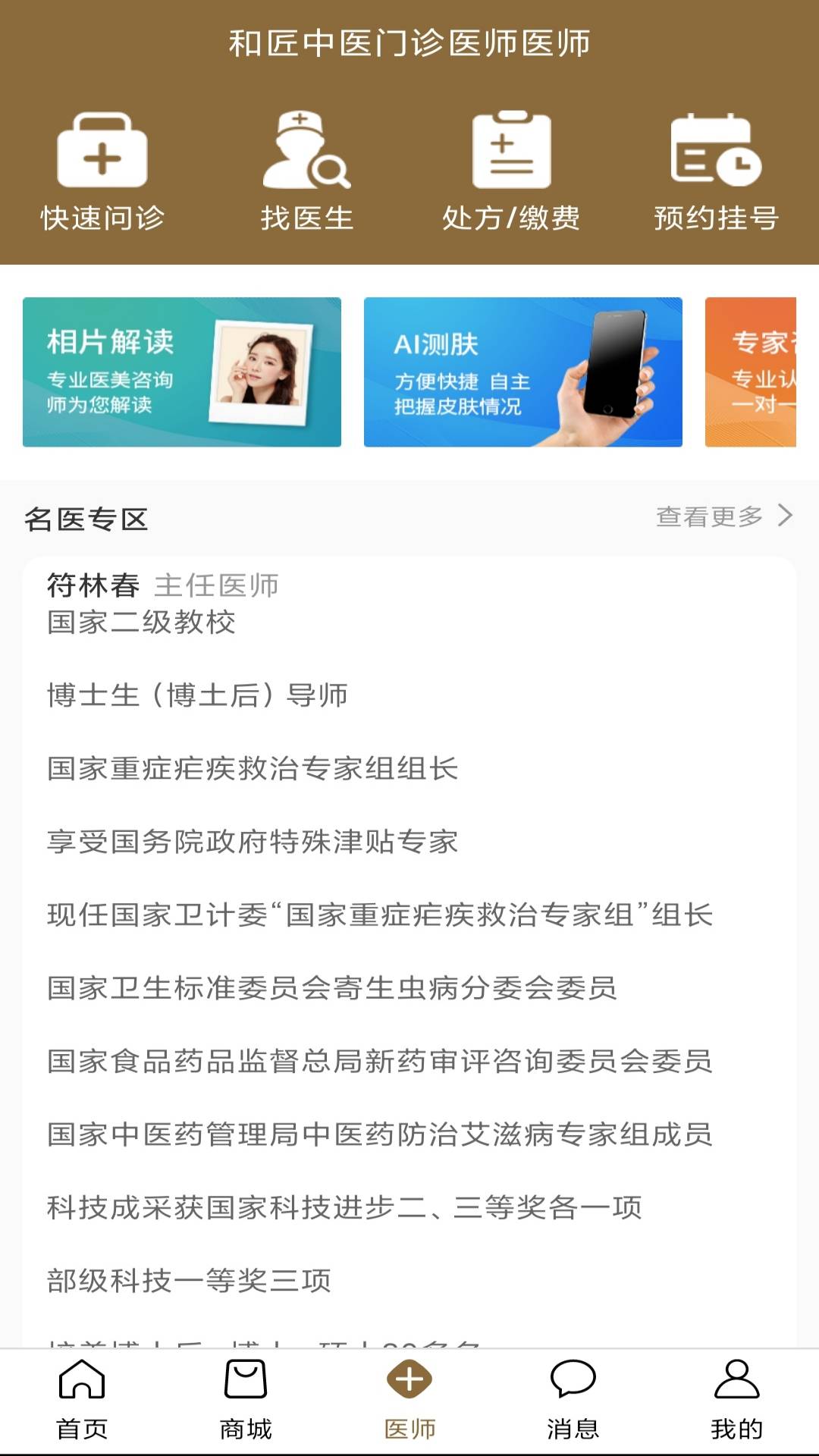Switch to the 首页 tab
819x1456 pixels.
click(x=82, y=1400)
